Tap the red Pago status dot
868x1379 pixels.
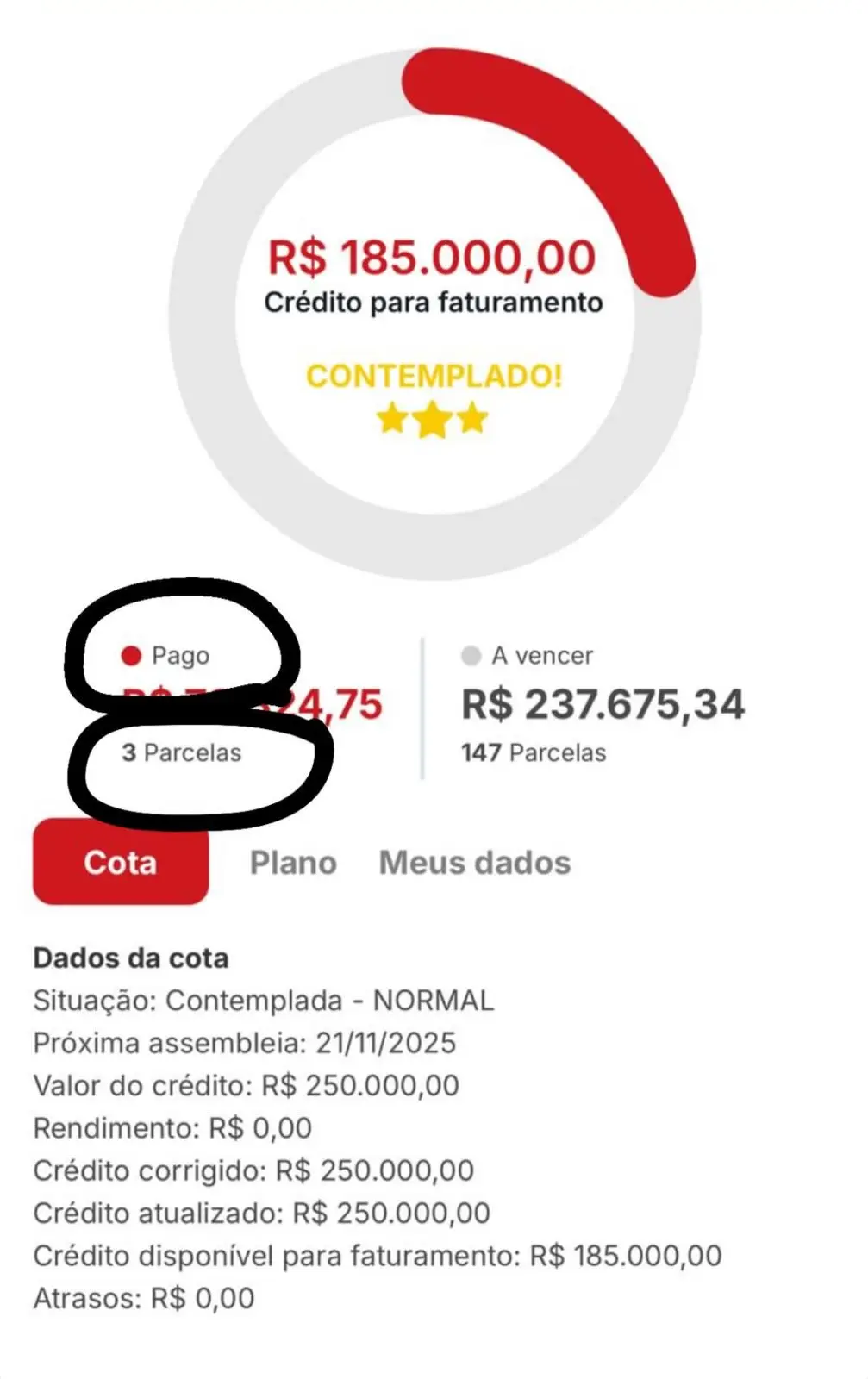131,655
